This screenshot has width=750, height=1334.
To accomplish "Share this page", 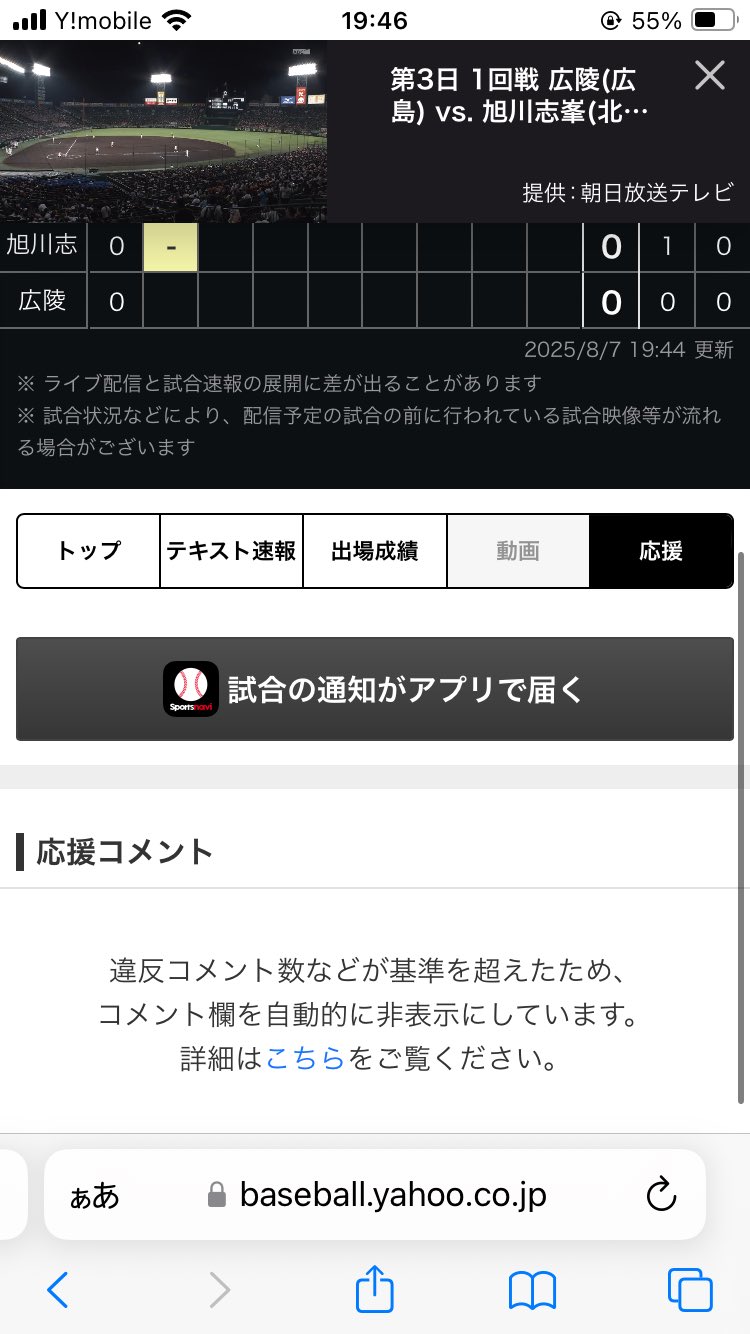I will (375, 1288).
